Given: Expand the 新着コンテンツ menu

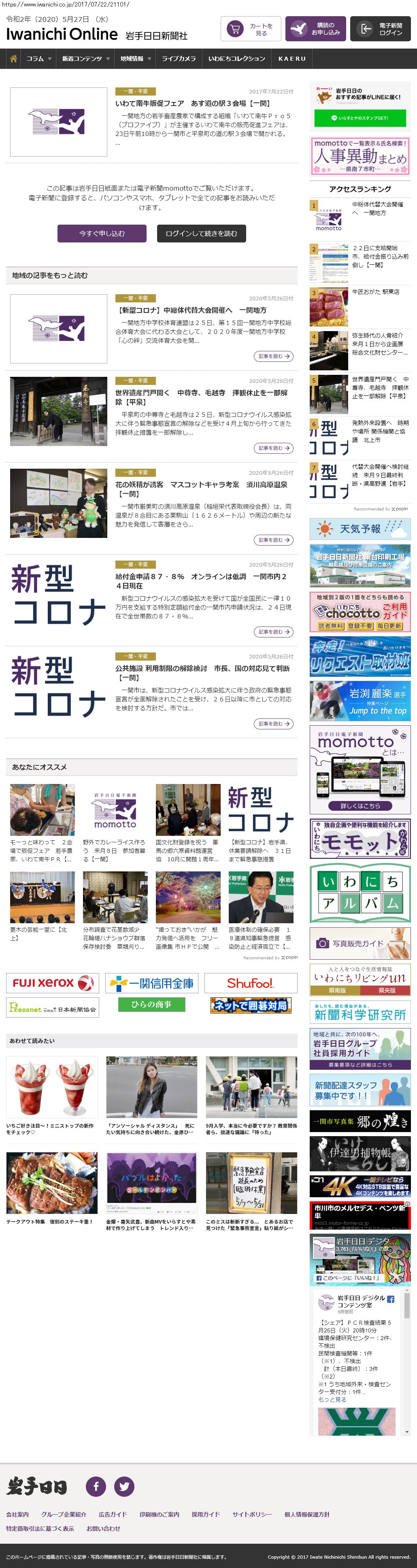Looking at the screenshot, I should pyautogui.click(x=85, y=58).
